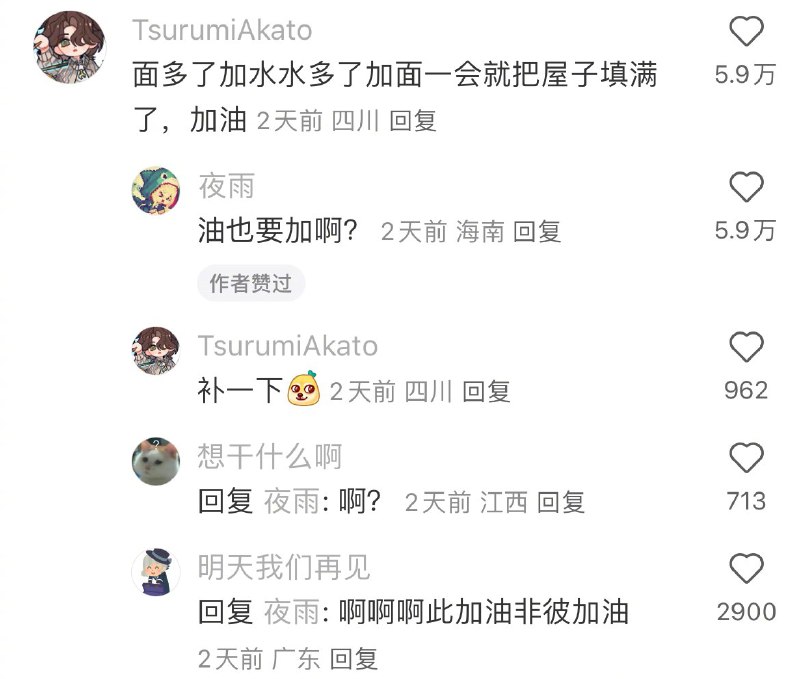Reply to 明天我们再见's comment from 广东
Viewport: 800px width, 679px height.
click(x=354, y=659)
